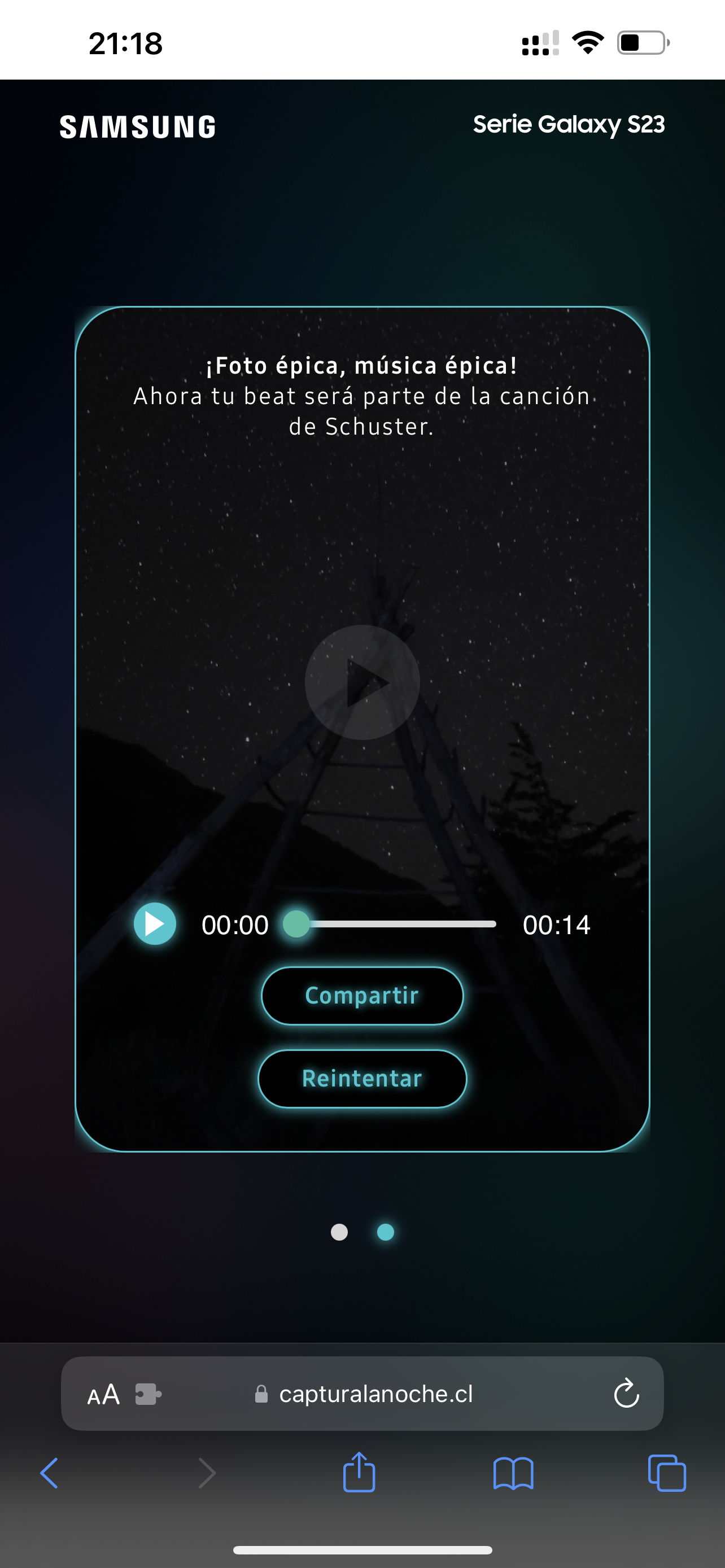Play the beat with the small teal play button
This screenshot has height=1568, width=725.
pyautogui.click(x=155, y=923)
